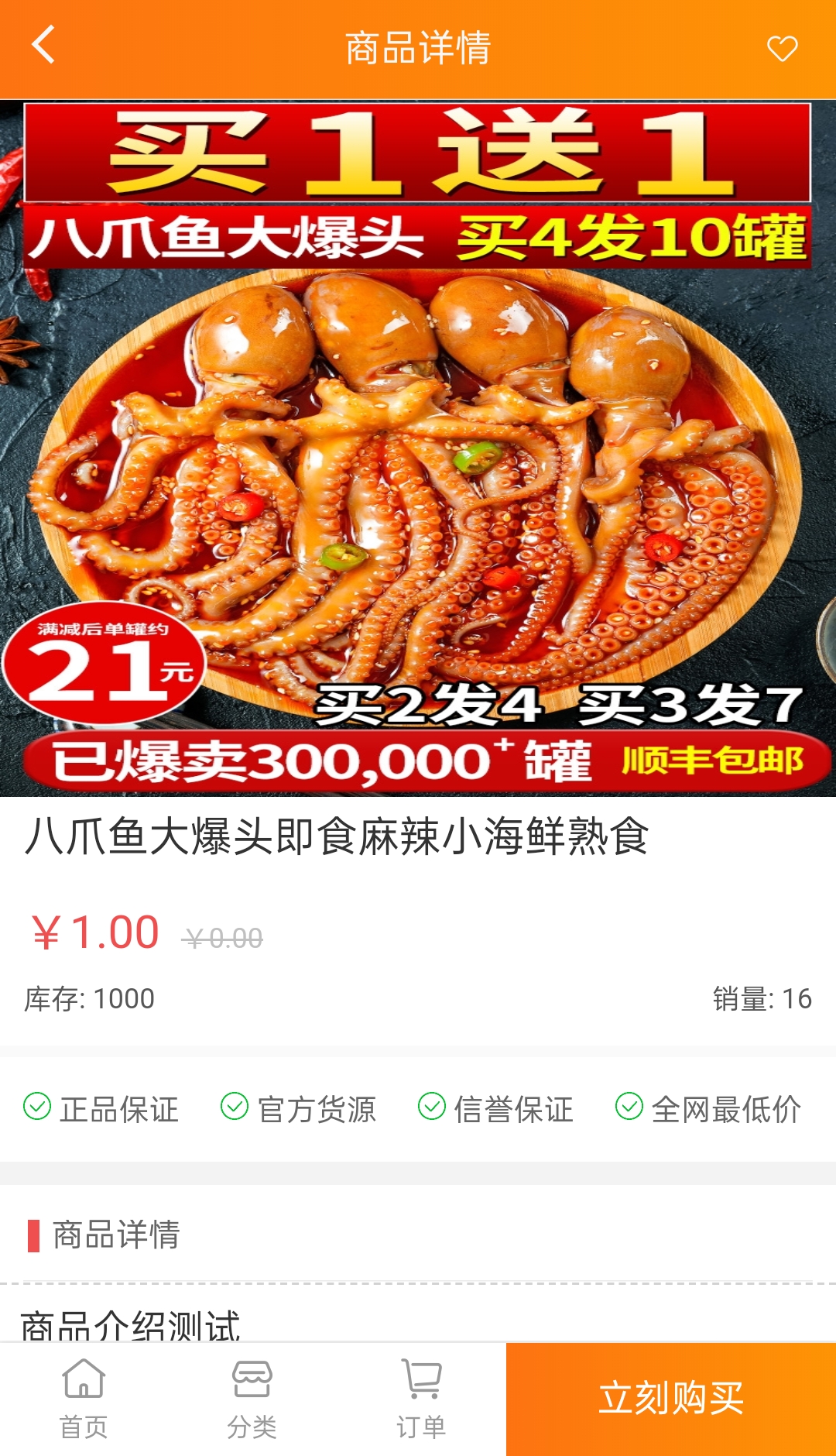This screenshot has height=1456, width=836.
Task: Open the 订单 orders tab
Action: point(420,1399)
